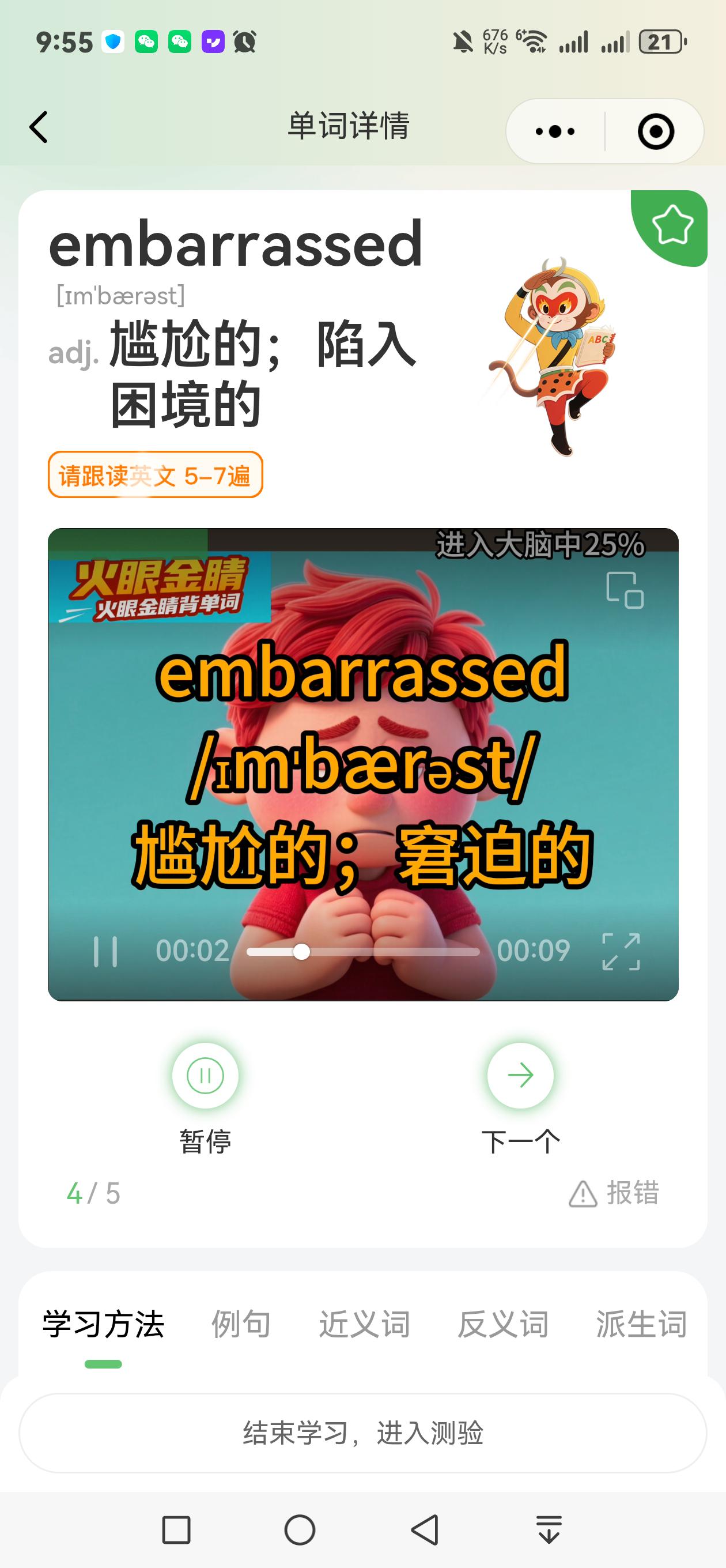This screenshot has width=726, height=1568.
Task: Go to the next word with 下一个
Action: [520, 1076]
